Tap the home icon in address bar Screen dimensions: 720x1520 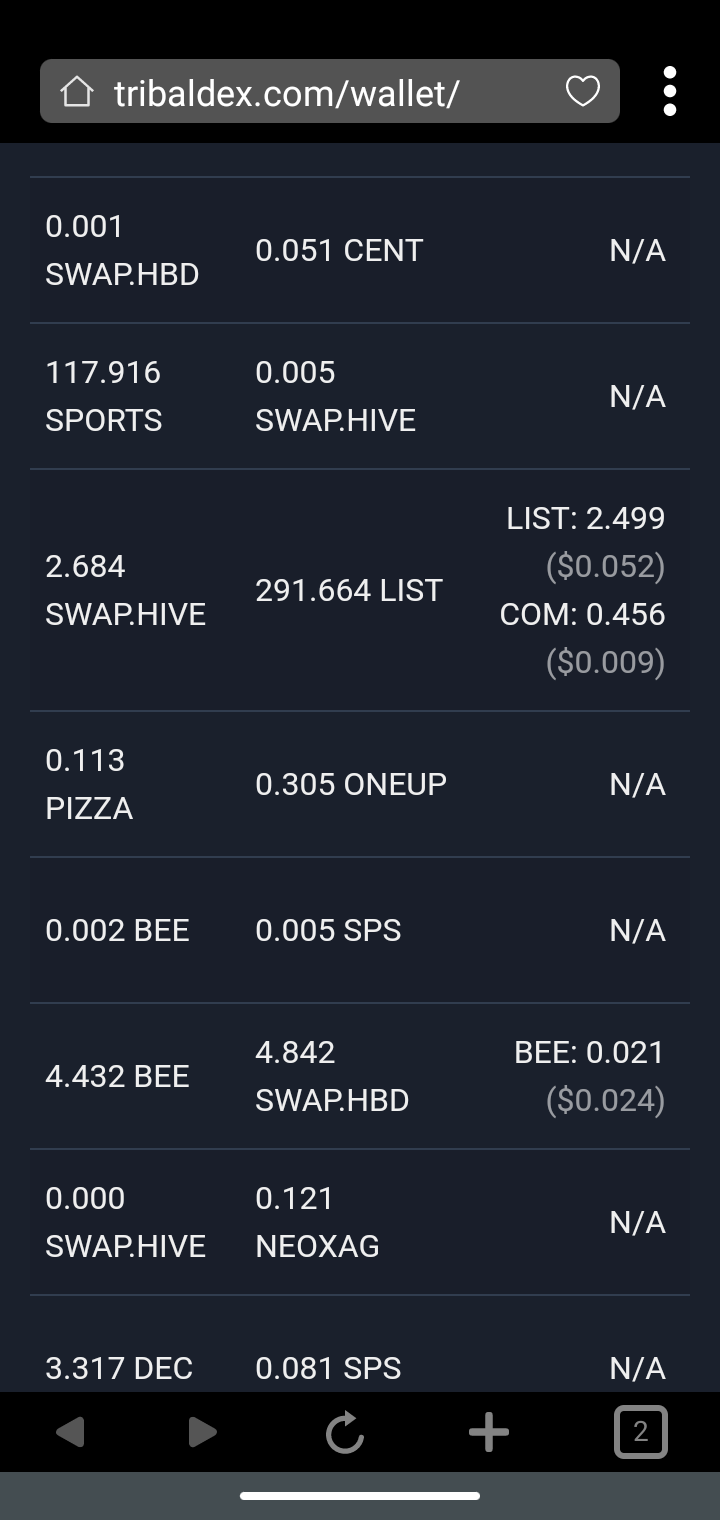tap(77, 92)
